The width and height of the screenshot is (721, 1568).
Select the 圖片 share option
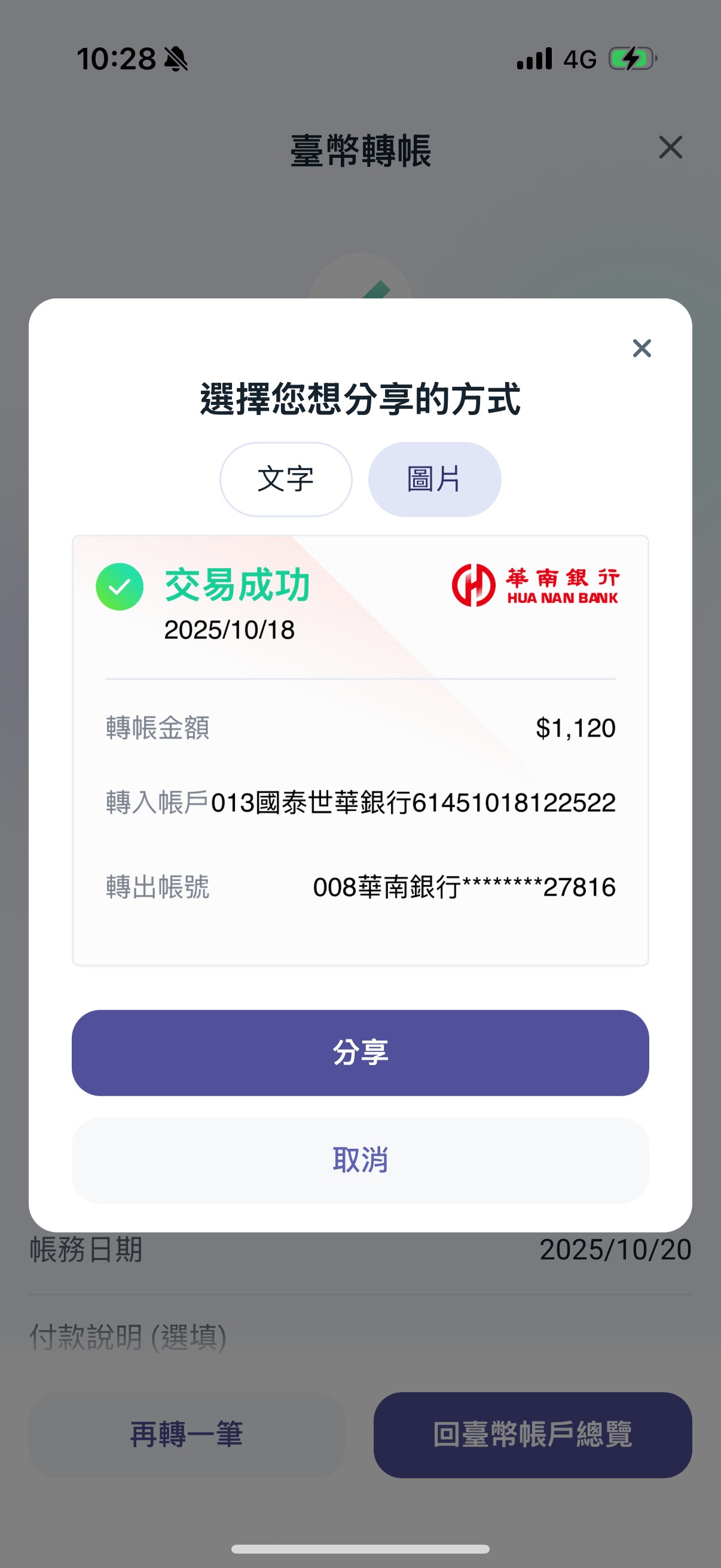click(435, 479)
